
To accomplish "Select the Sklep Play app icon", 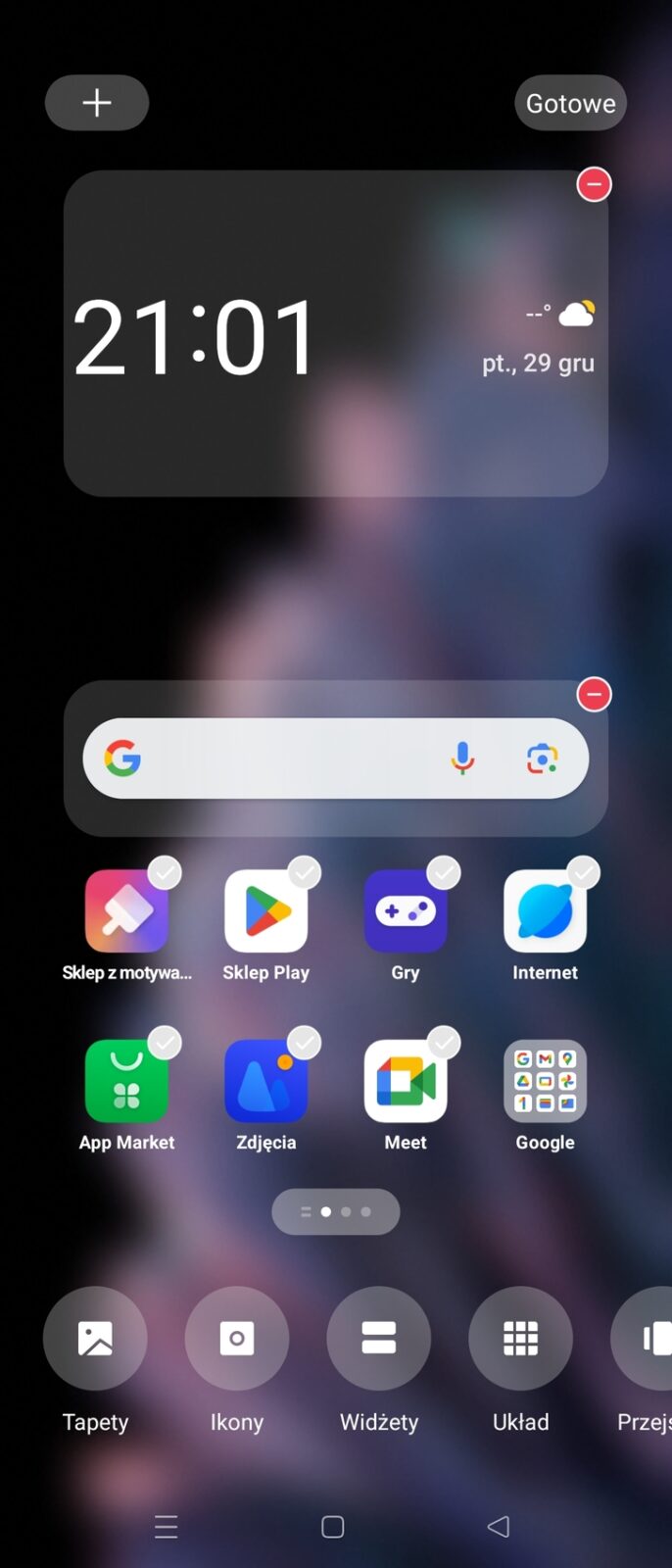I will 265,912.
